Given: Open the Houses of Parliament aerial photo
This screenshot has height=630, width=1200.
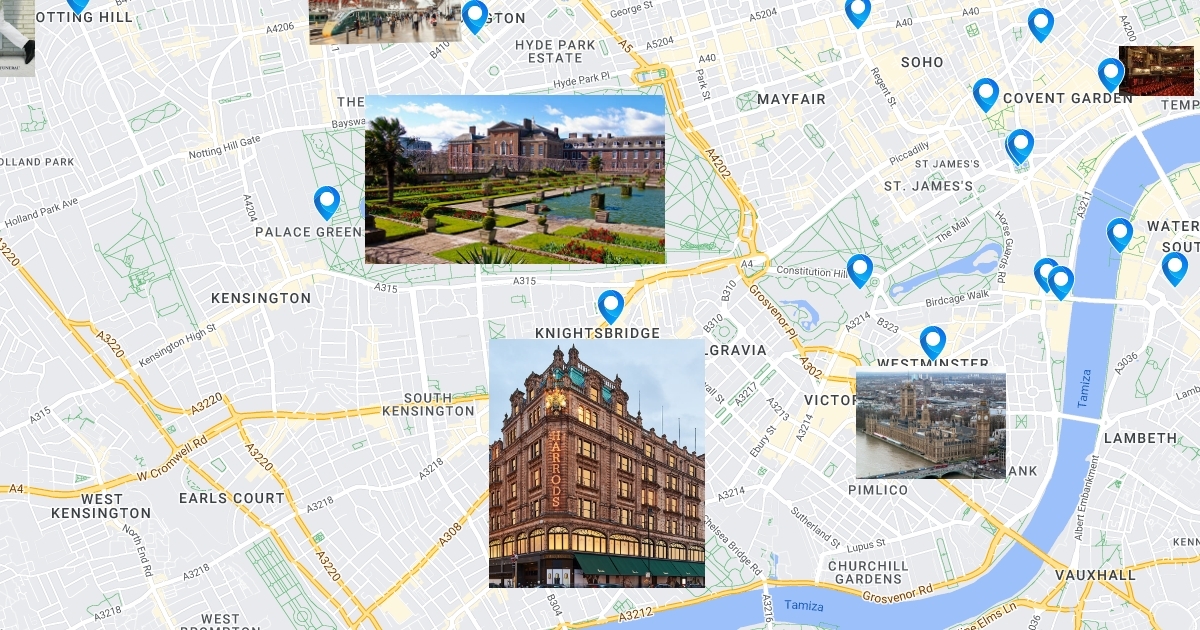Looking at the screenshot, I should (931, 425).
